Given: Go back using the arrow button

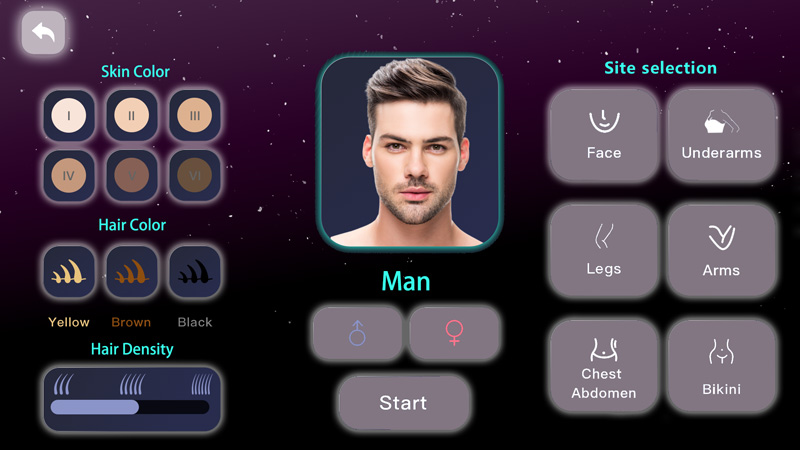Looking at the screenshot, I should tap(43, 33).
